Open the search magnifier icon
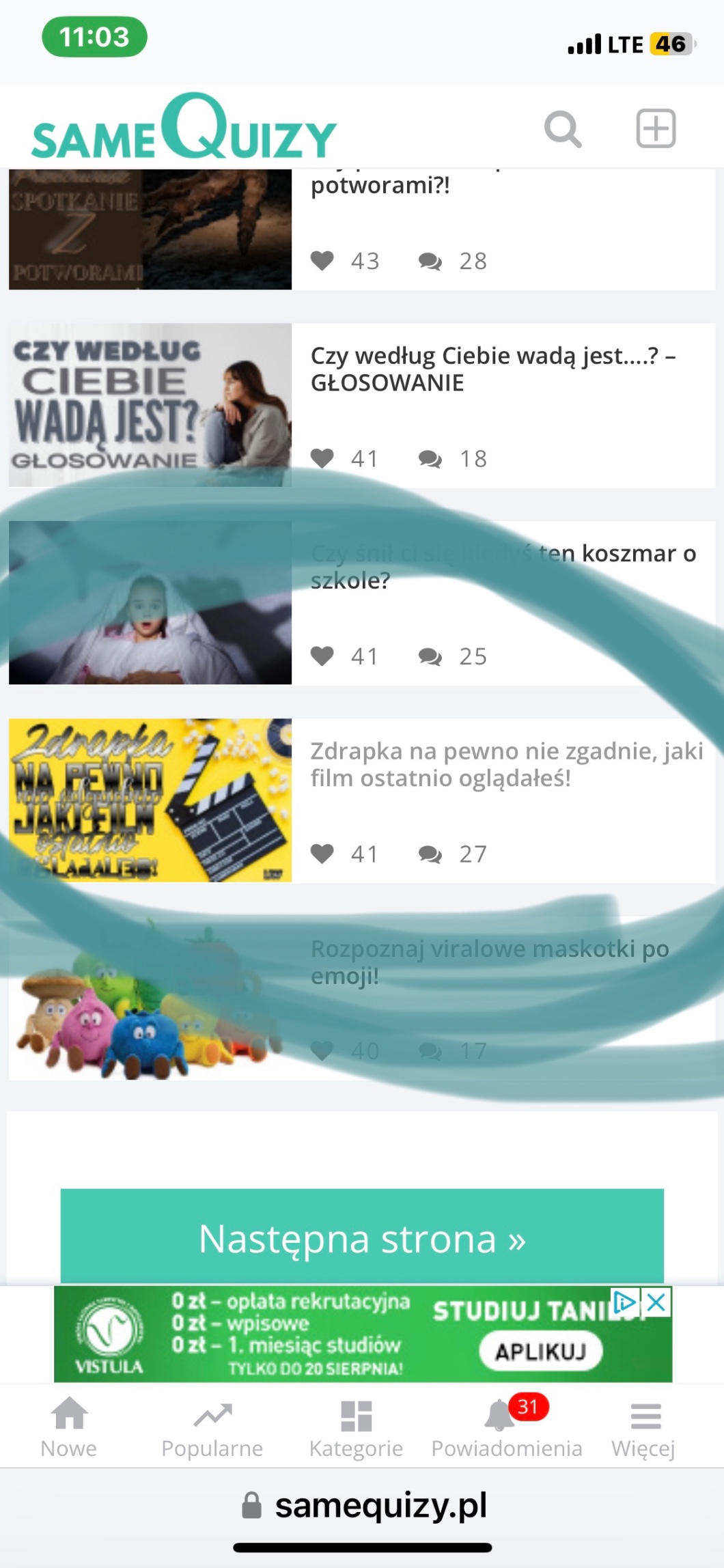 click(563, 129)
